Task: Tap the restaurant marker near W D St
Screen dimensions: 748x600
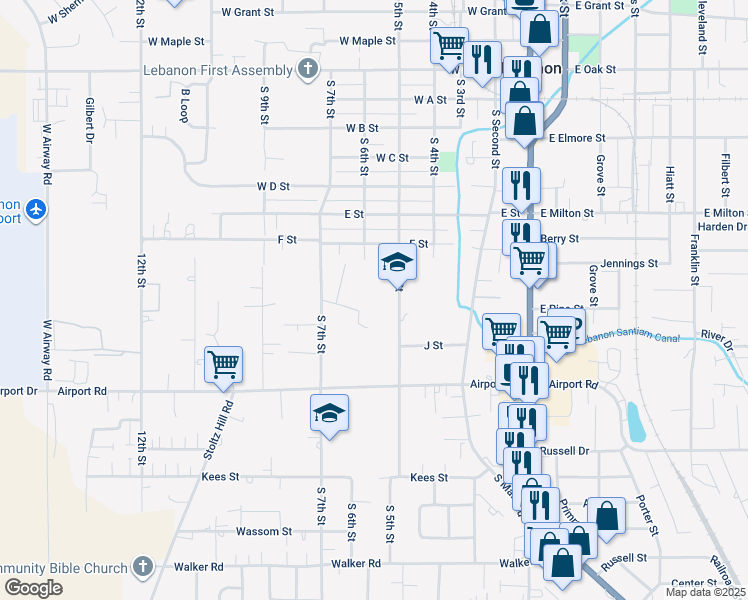Action: [x=521, y=185]
